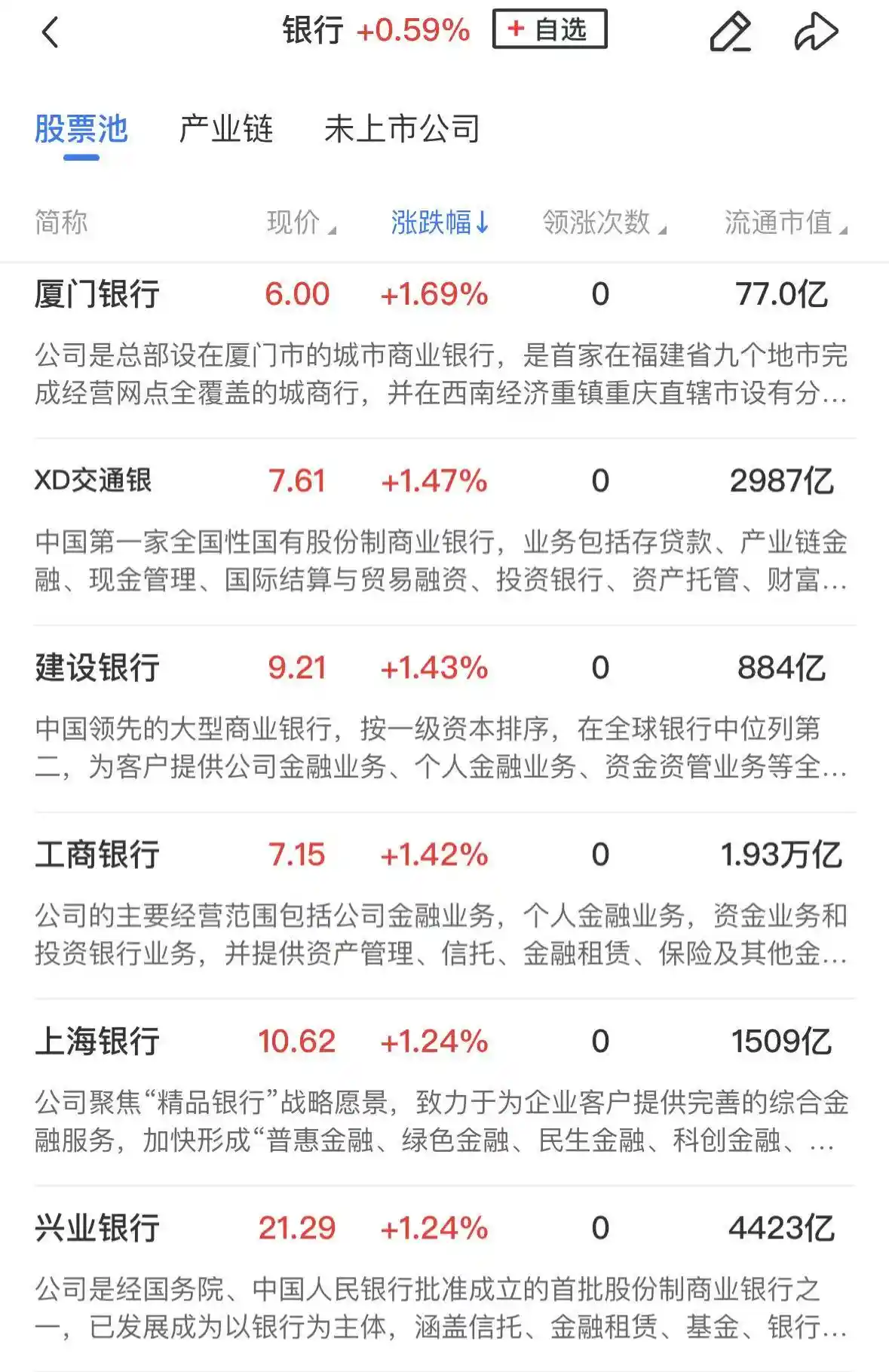The image size is (889, 1372).
Task: Click the 涨跌幅 sort arrow icon
Action: 483,223
